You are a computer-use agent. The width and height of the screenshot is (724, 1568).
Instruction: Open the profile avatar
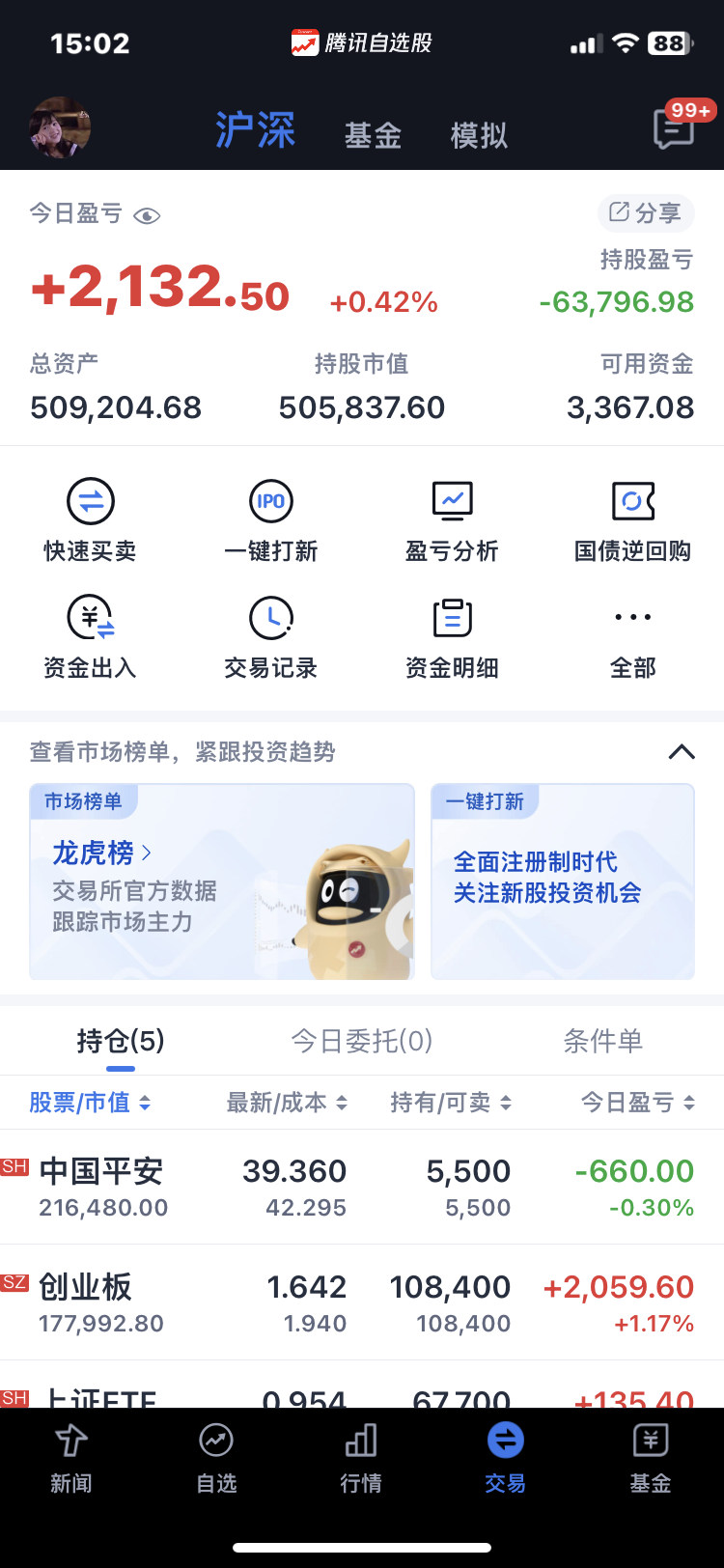click(x=61, y=128)
